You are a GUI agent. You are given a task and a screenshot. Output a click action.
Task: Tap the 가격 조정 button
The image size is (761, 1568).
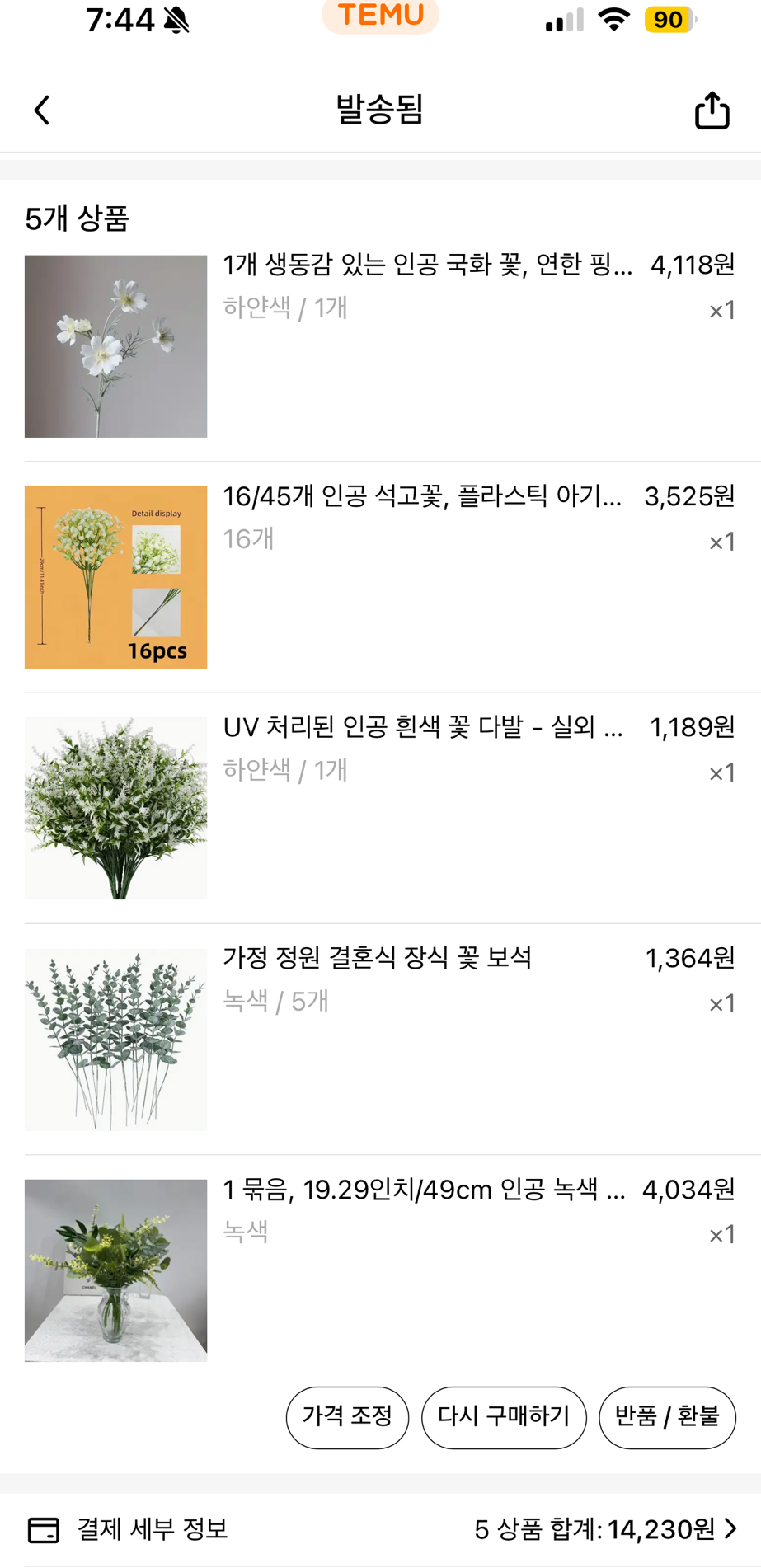click(347, 1417)
